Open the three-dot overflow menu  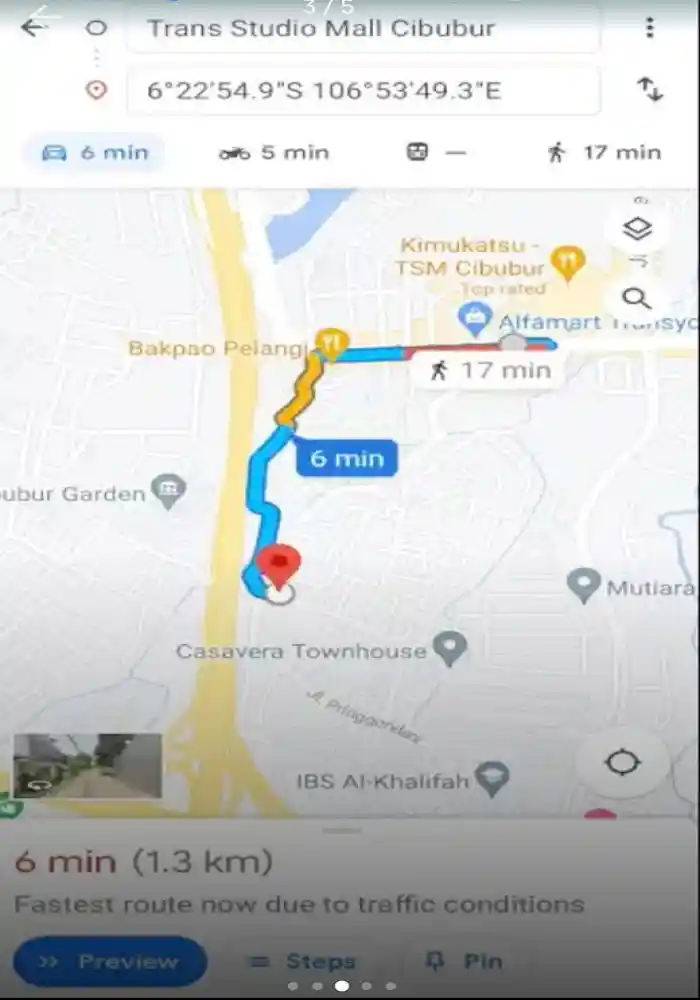pyautogui.click(x=649, y=28)
